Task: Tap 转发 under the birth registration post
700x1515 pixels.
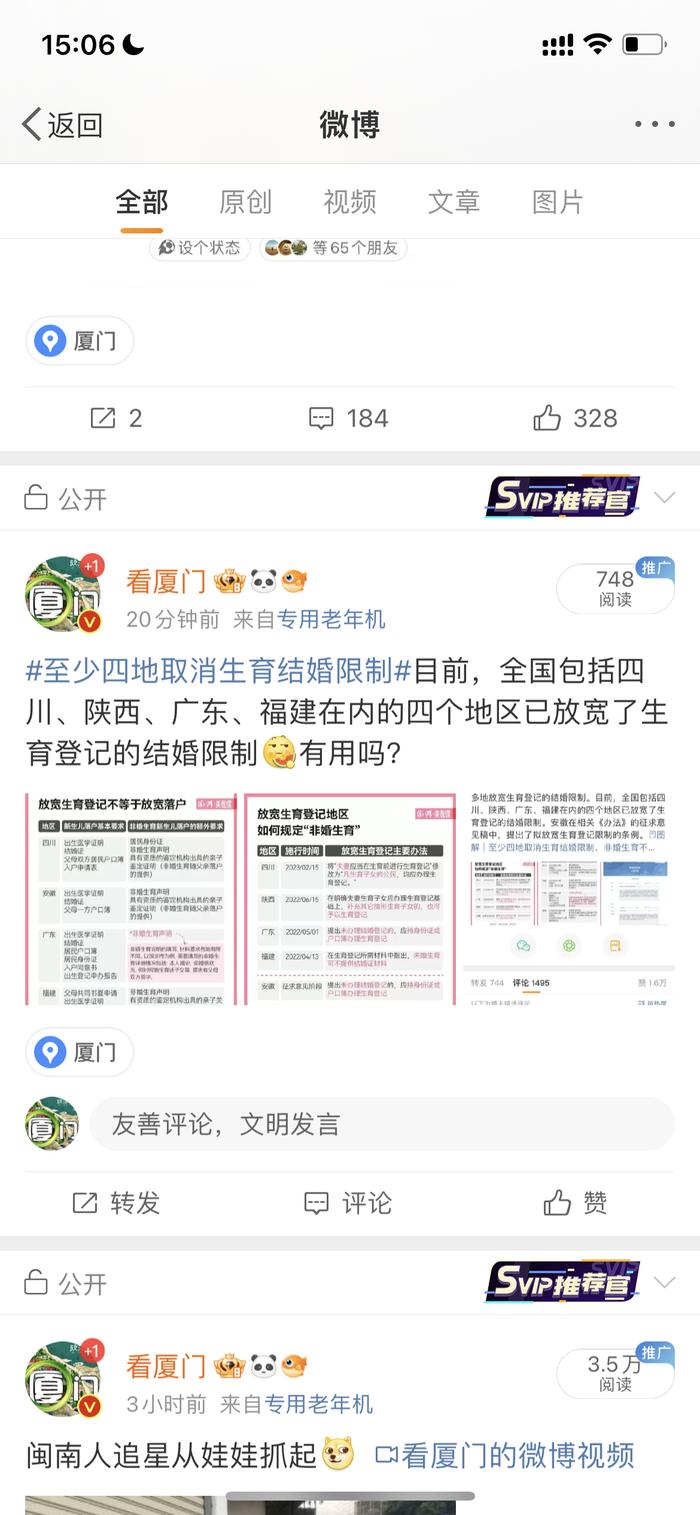Action: click(x=116, y=1202)
